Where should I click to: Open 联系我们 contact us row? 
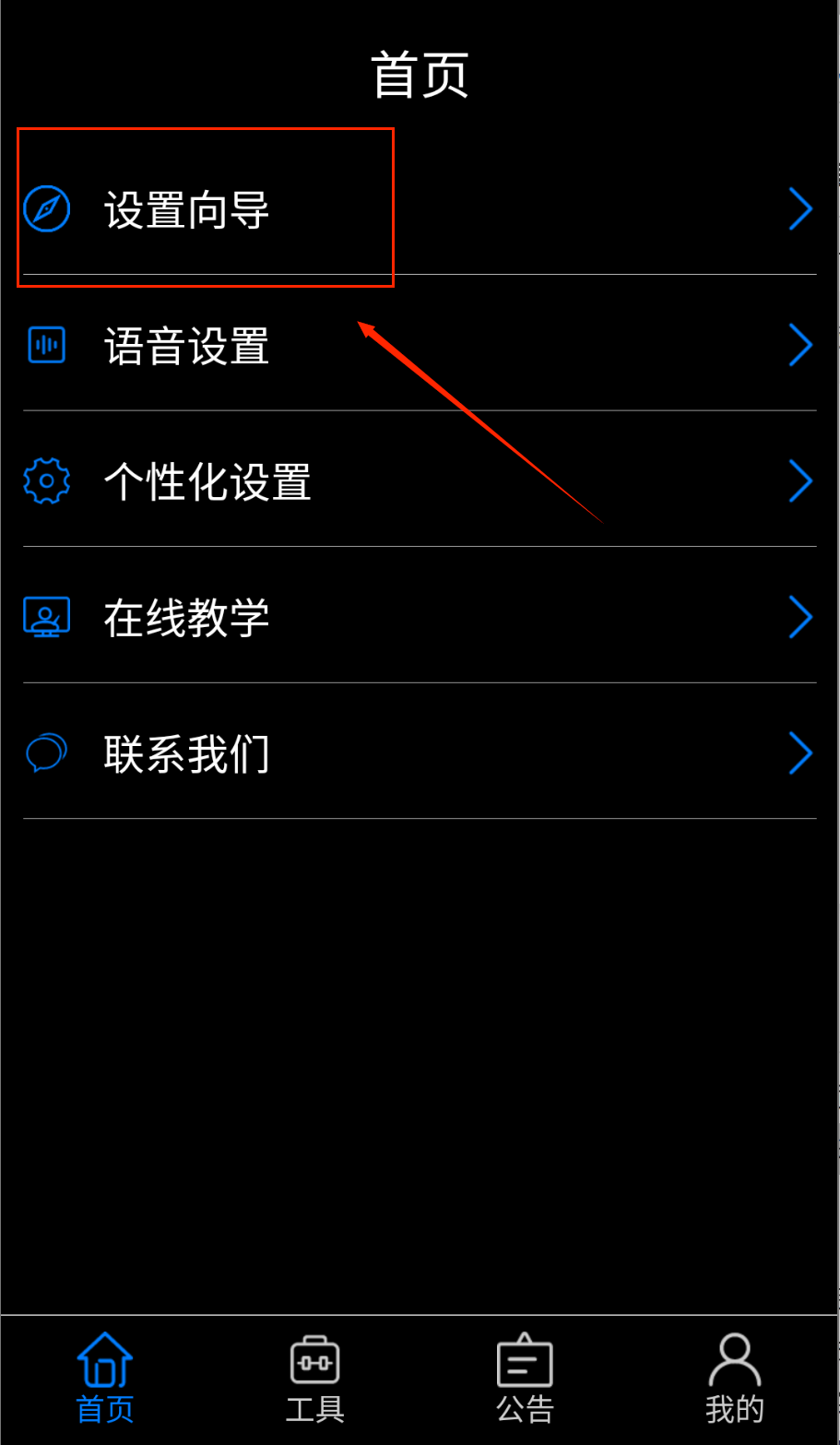point(420,752)
